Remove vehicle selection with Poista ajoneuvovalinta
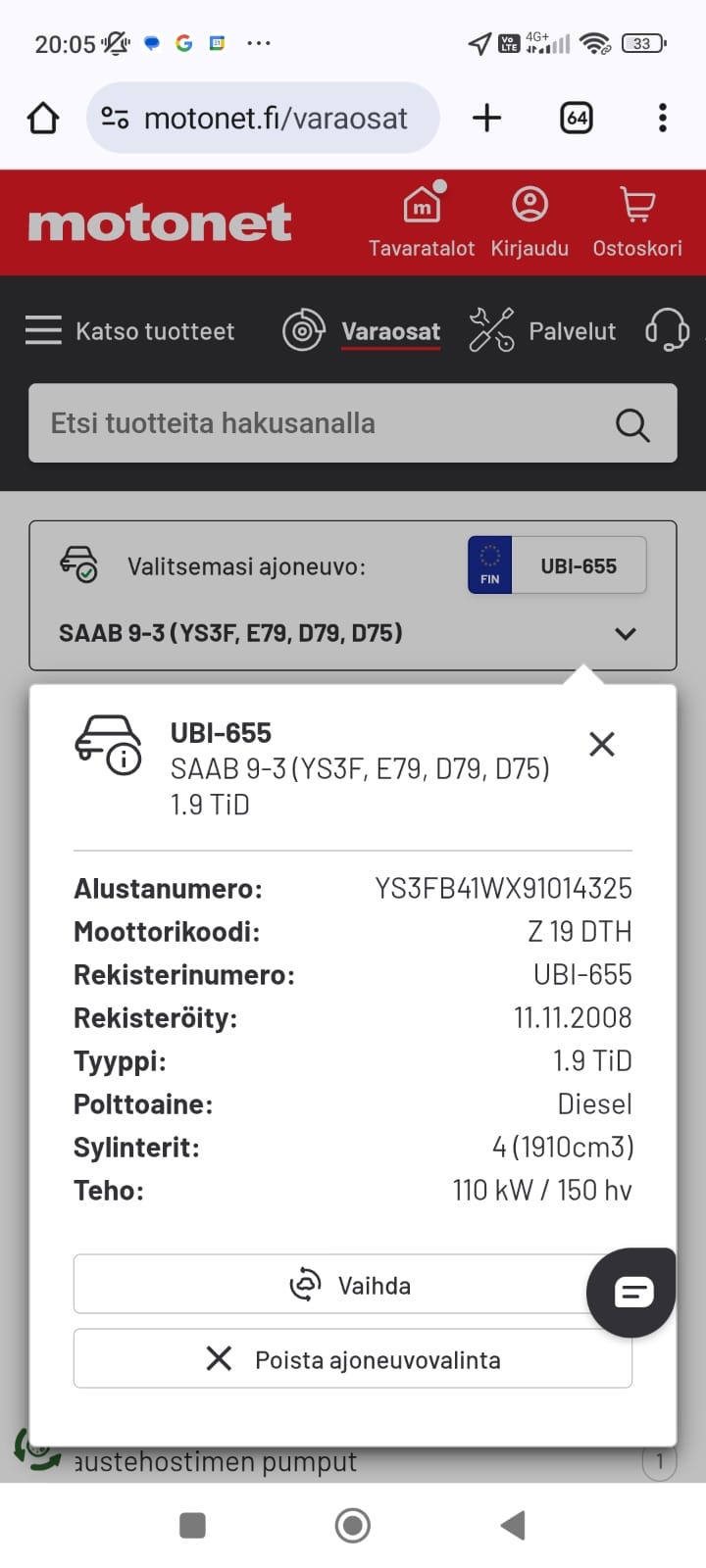The width and height of the screenshot is (706, 1568). (x=352, y=1358)
